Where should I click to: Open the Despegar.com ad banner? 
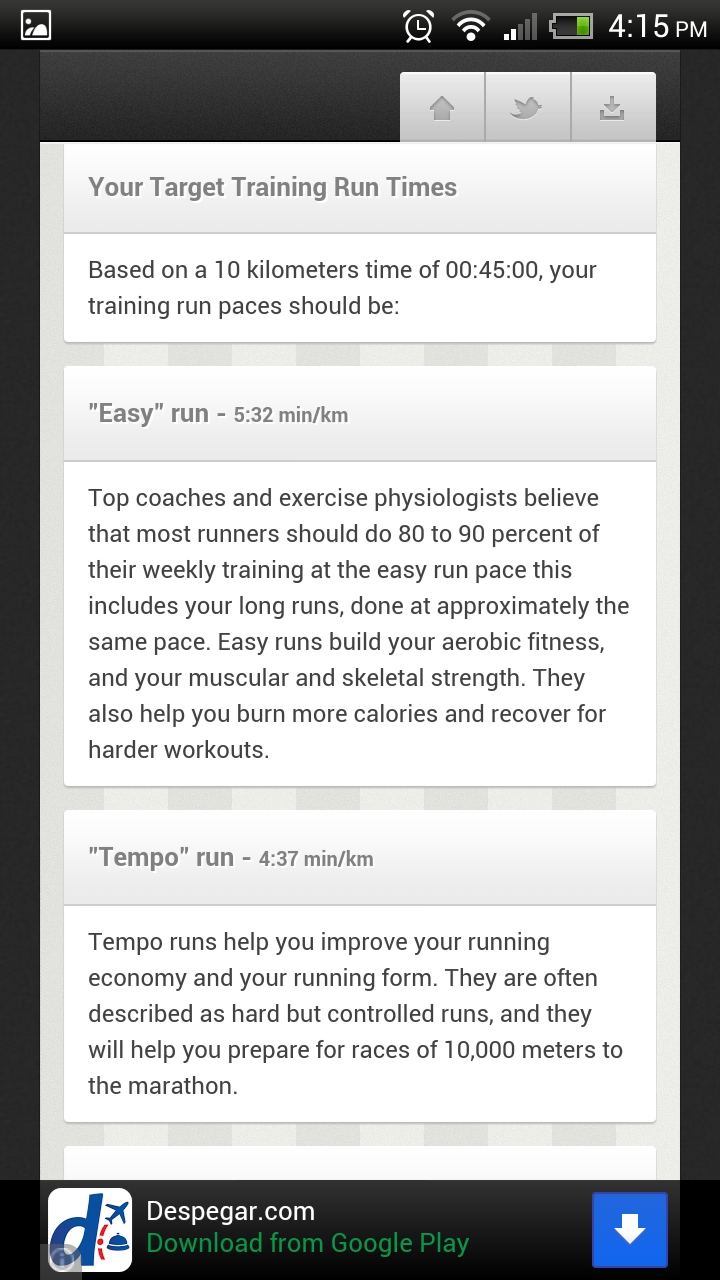click(360, 1230)
